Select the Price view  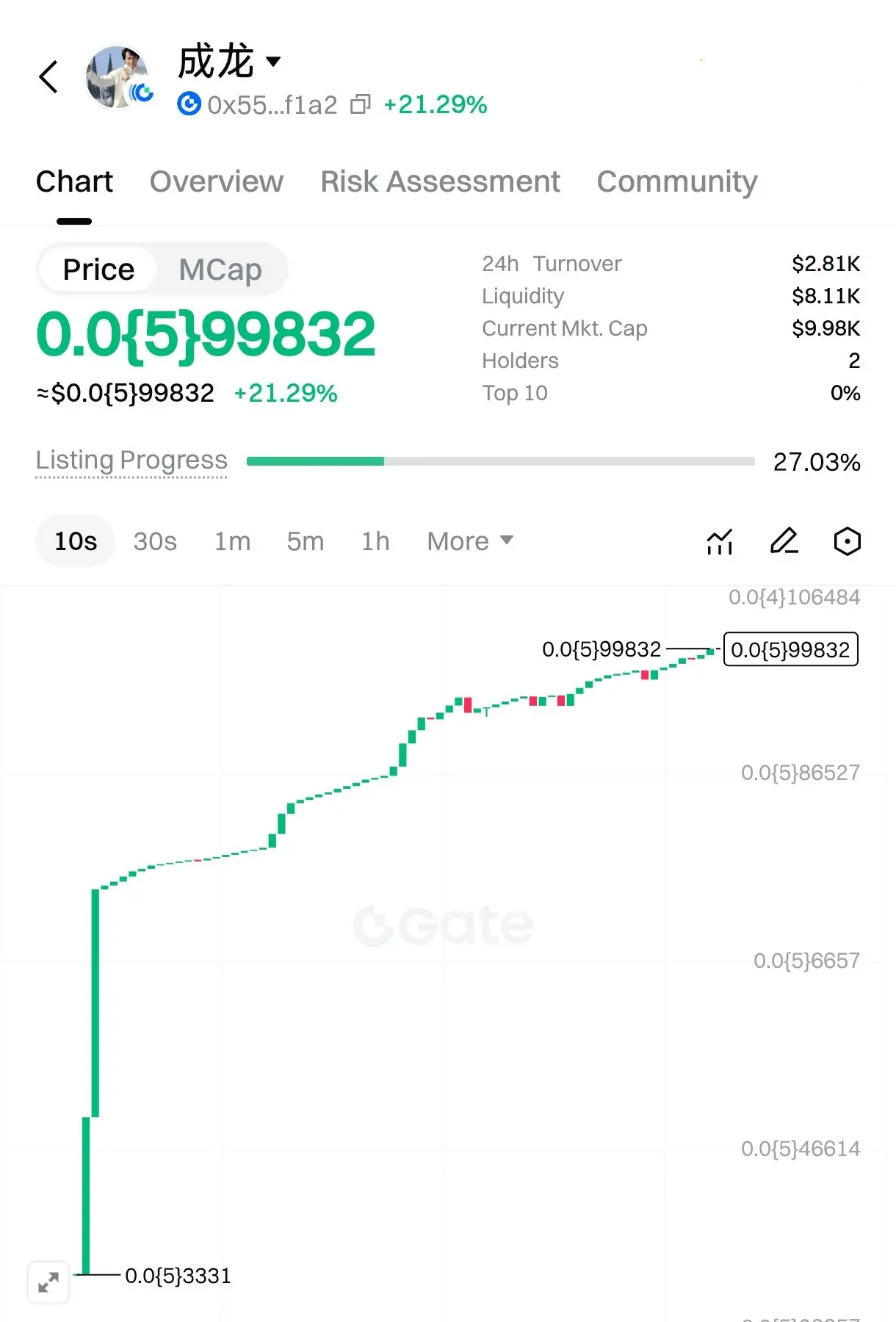pyautogui.click(x=98, y=270)
